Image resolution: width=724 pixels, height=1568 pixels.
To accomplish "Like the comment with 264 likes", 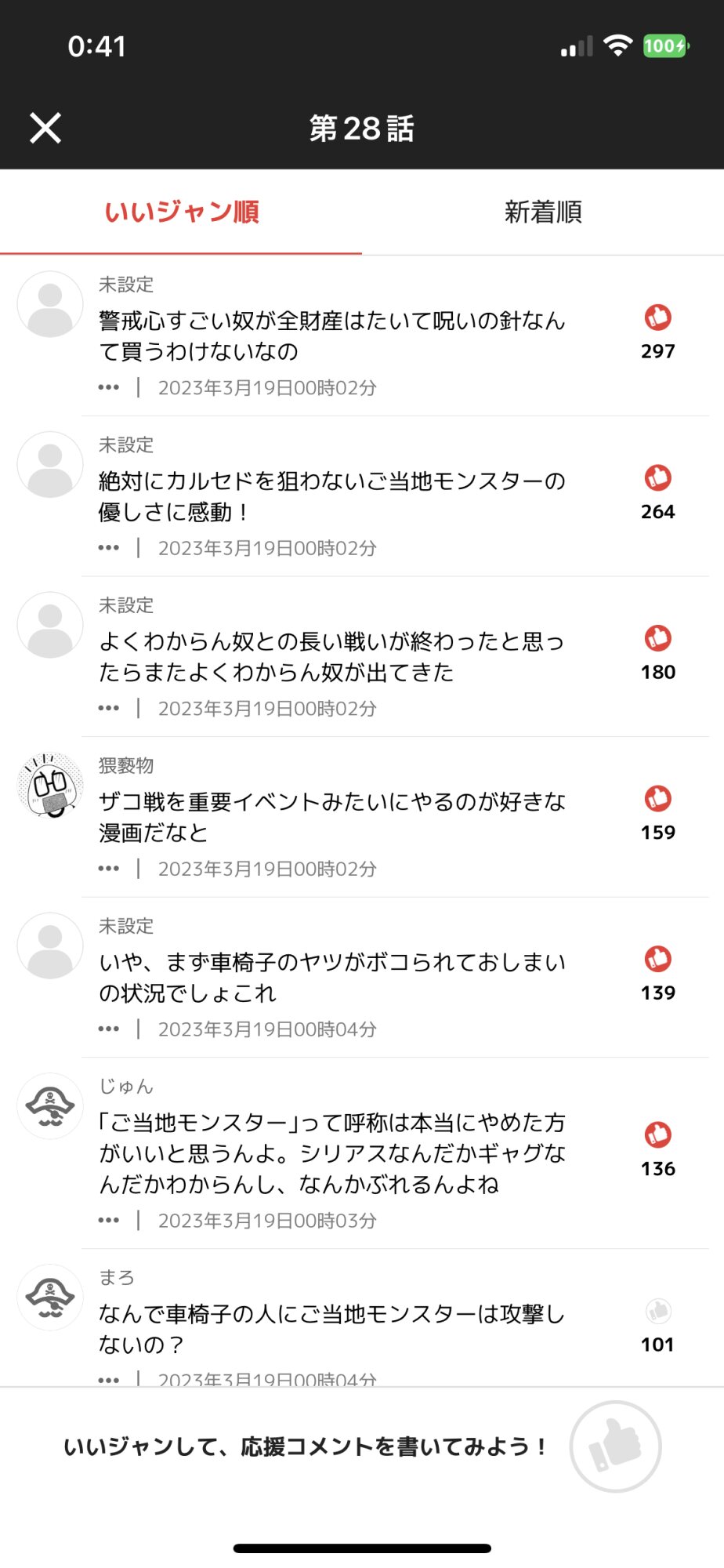I will point(658,477).
